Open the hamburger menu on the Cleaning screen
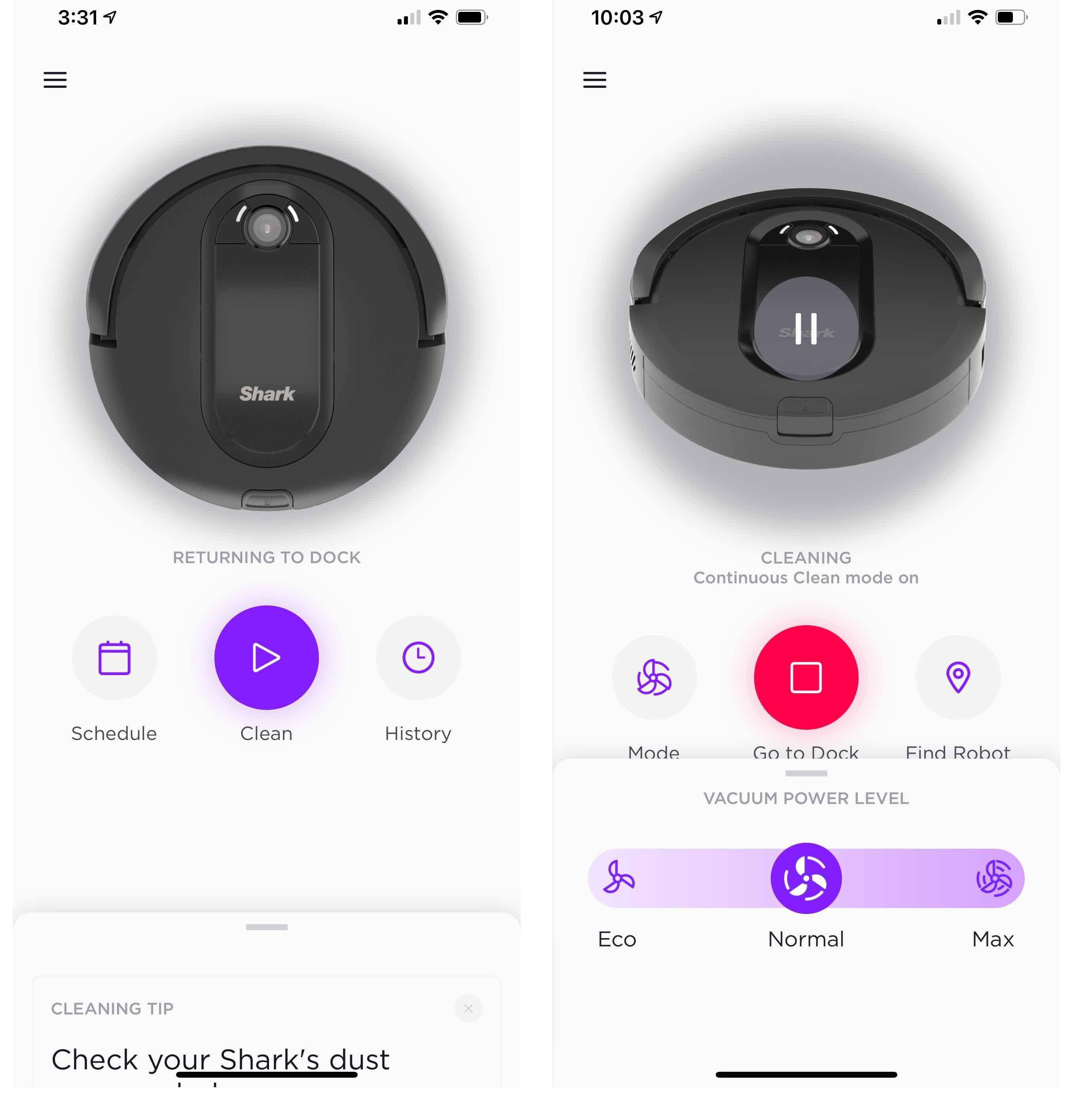Viewport: 1092px width, 1103px height. (x=594, y=79)
